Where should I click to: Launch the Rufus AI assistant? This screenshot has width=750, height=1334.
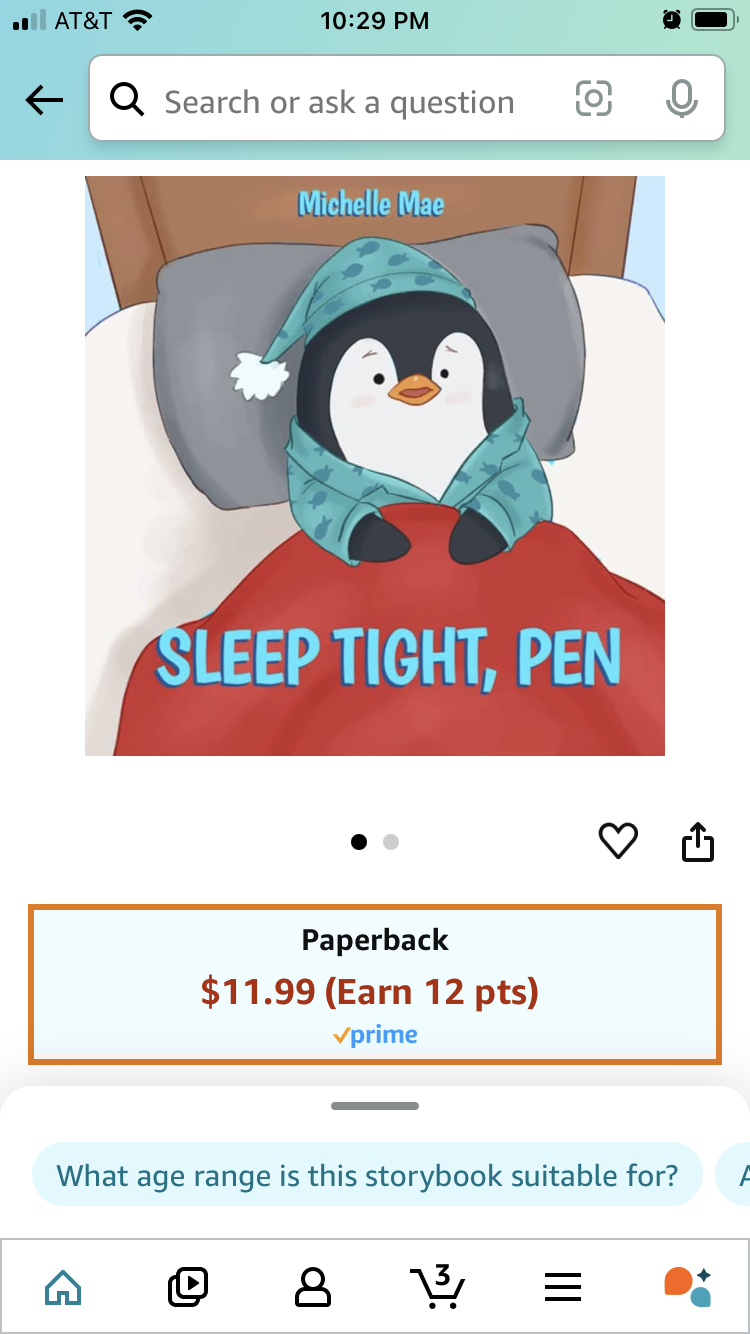[688, 1286]
